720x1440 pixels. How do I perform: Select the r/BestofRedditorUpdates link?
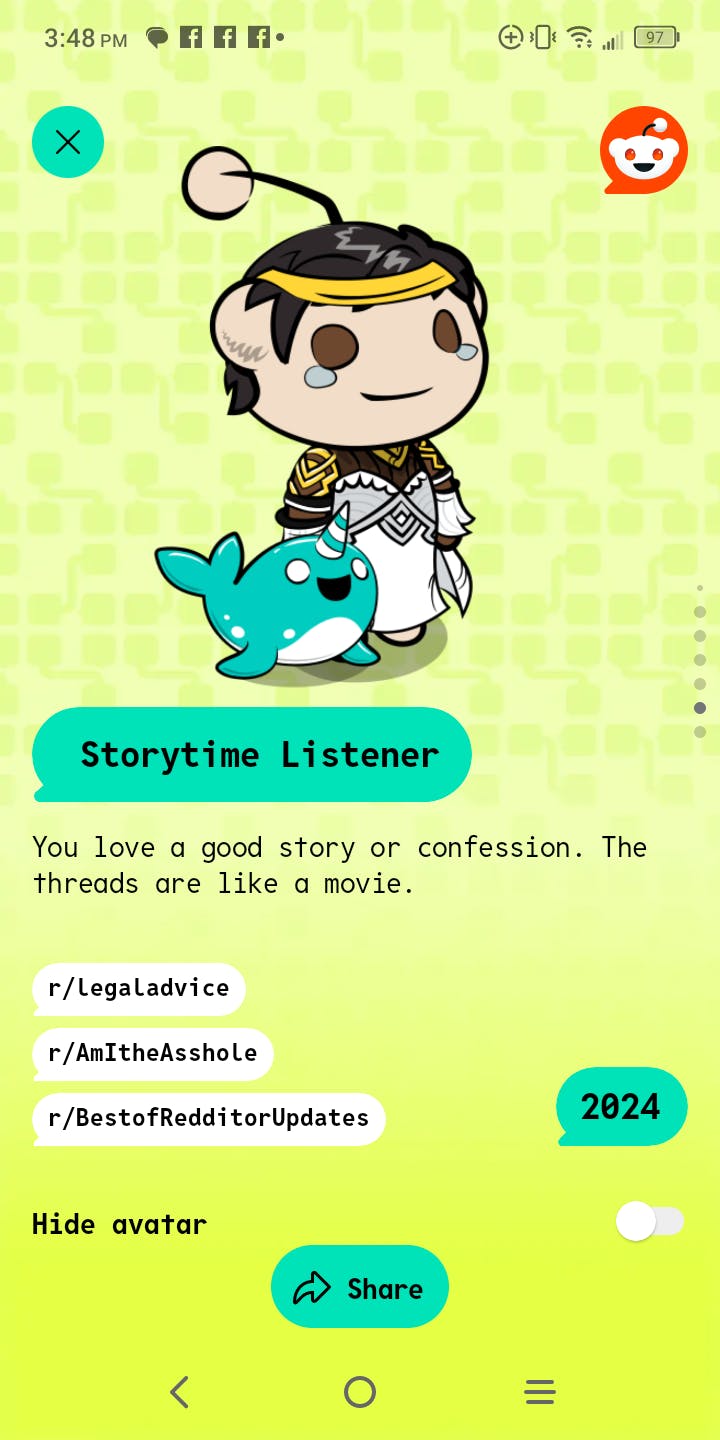click(x=208, y=1118)
